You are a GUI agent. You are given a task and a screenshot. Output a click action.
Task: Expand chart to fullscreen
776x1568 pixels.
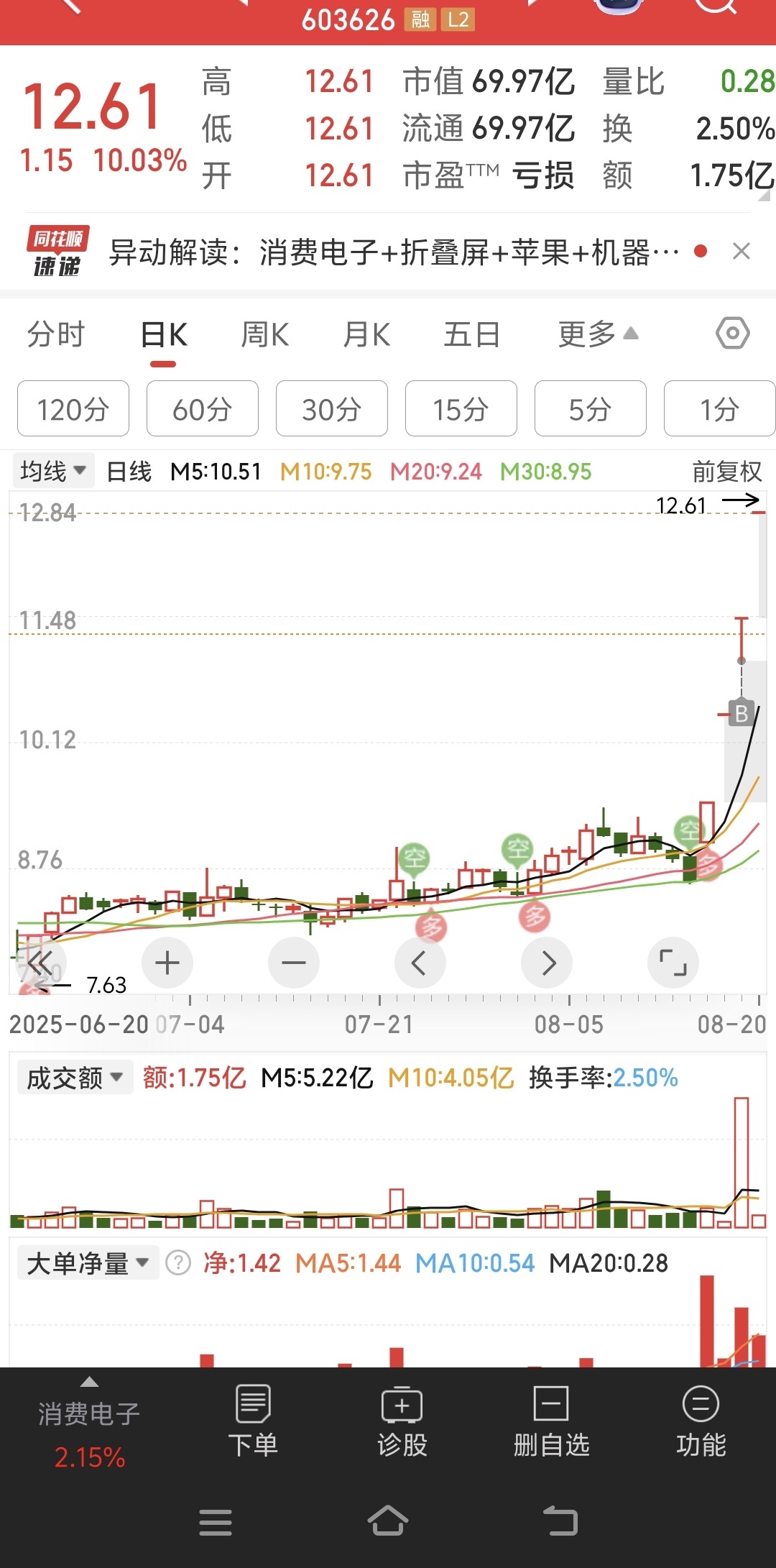tap(673, 963)
